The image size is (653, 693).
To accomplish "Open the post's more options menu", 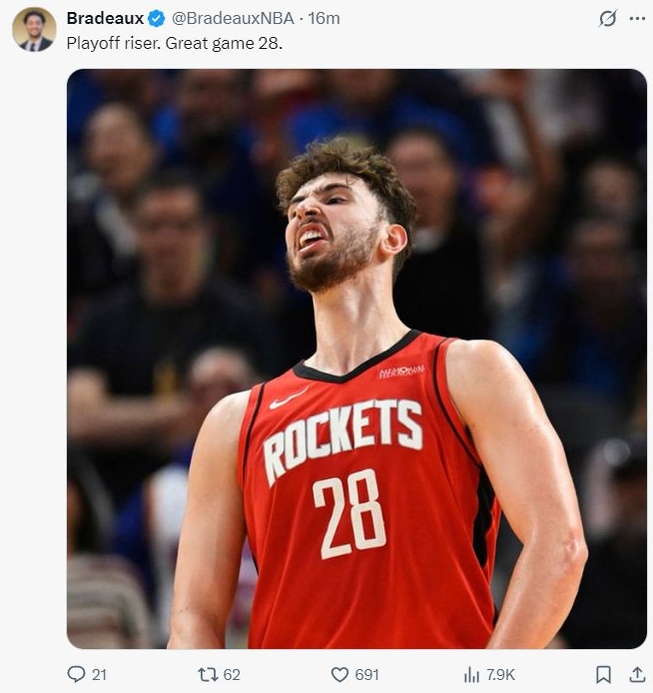I will [637, 18].
